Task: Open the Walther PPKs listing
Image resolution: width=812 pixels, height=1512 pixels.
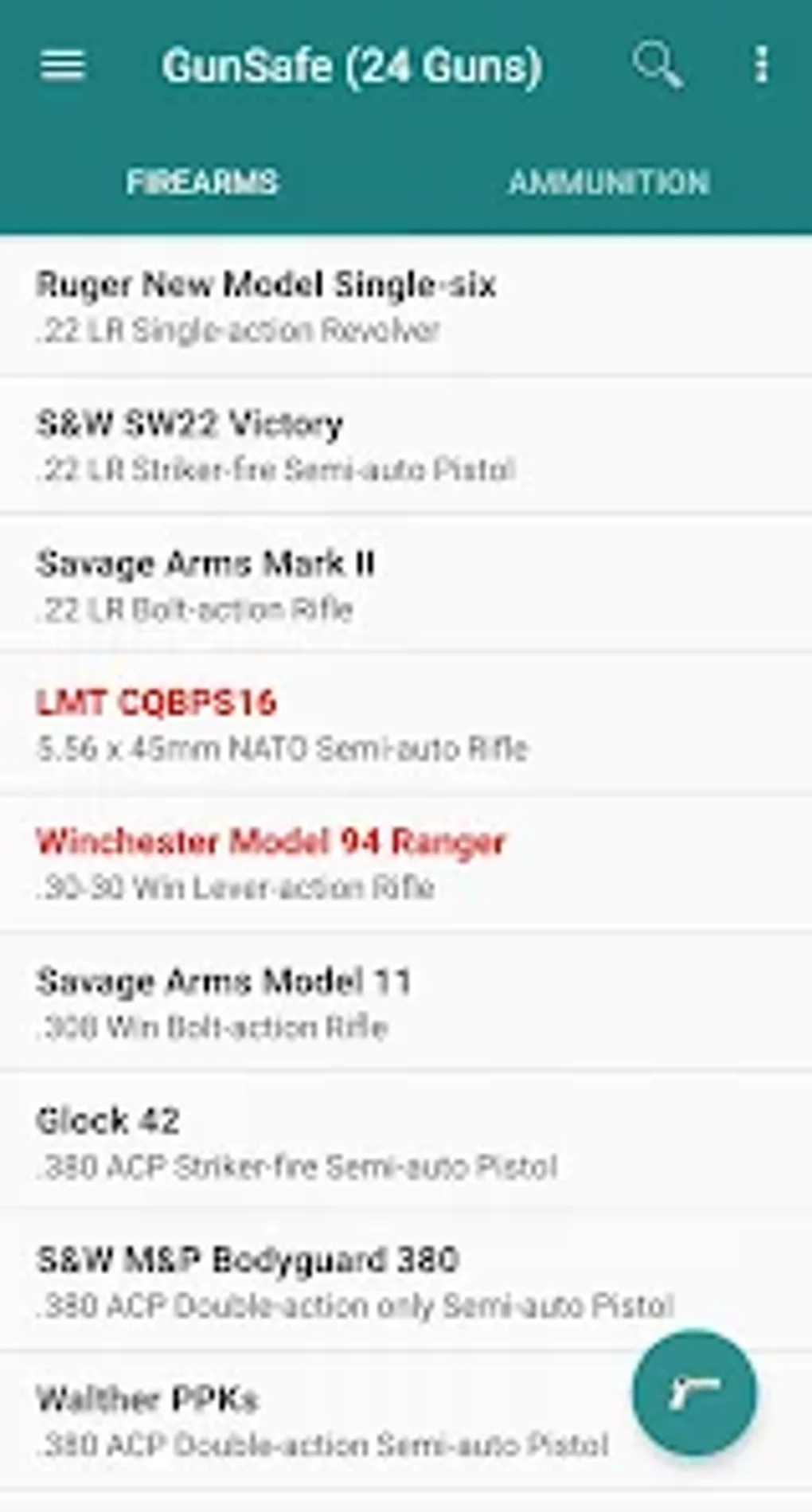Action: [318, 1417]
